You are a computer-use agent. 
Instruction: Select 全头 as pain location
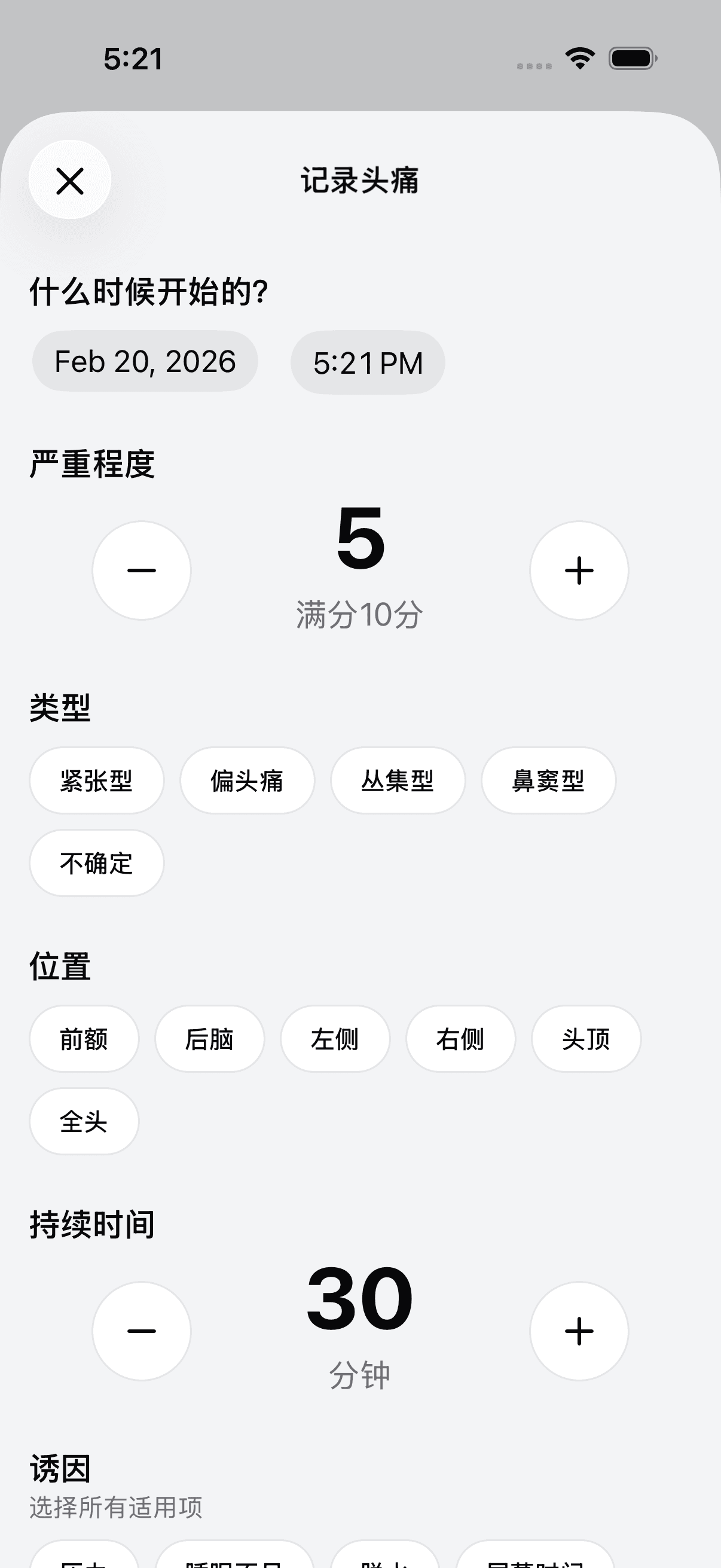83,1121
